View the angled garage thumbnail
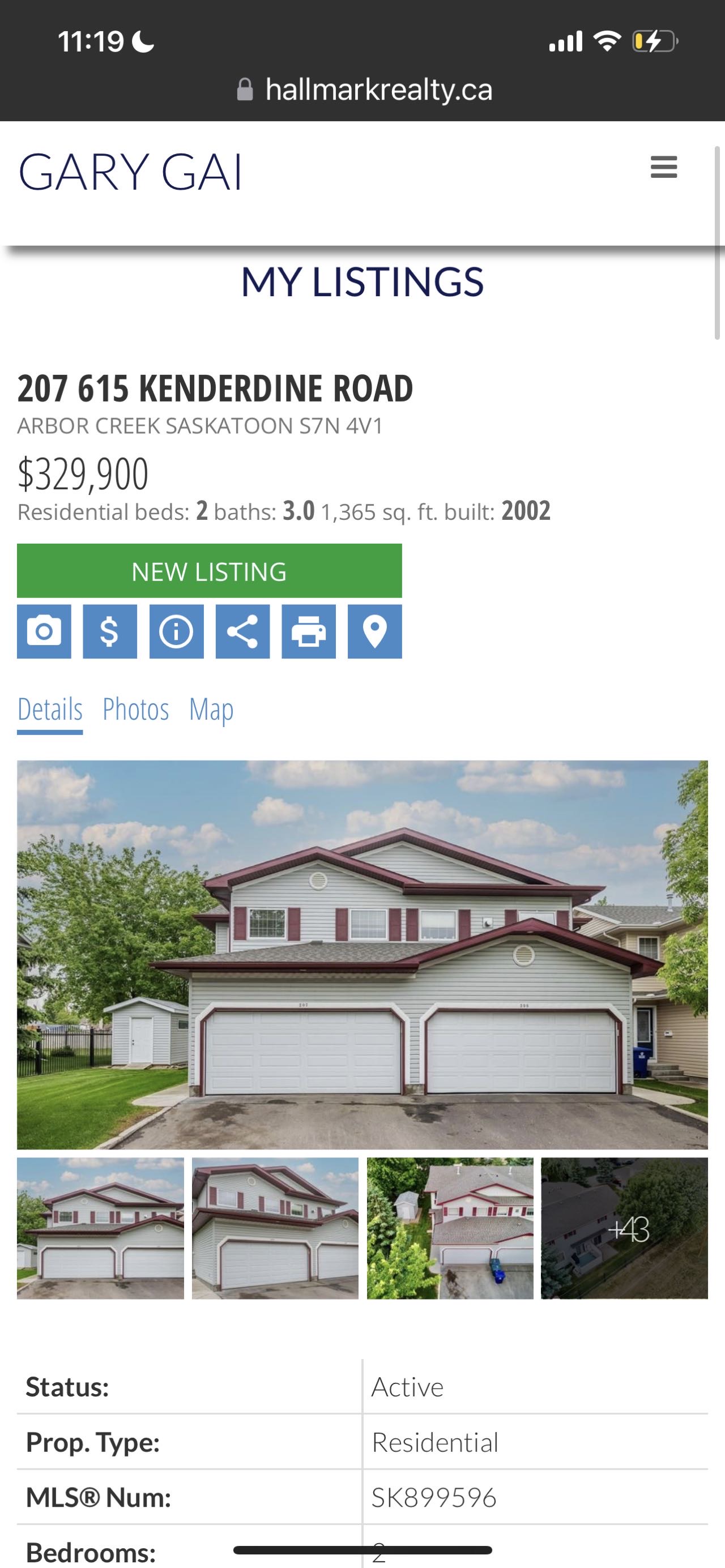725x1568 pixels. (275, 1228)
